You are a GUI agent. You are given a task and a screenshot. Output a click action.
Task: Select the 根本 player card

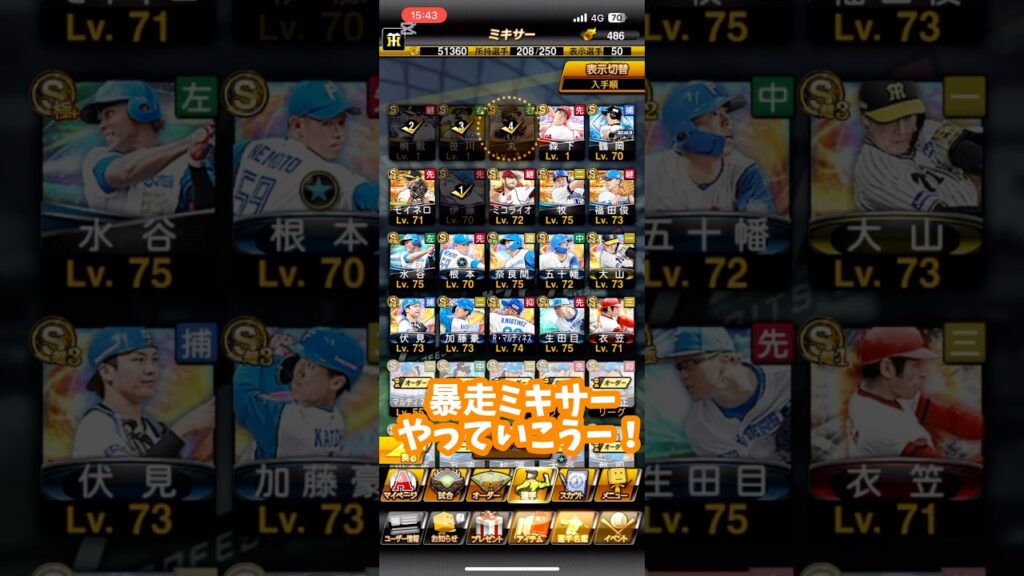(x=461, y=257)
